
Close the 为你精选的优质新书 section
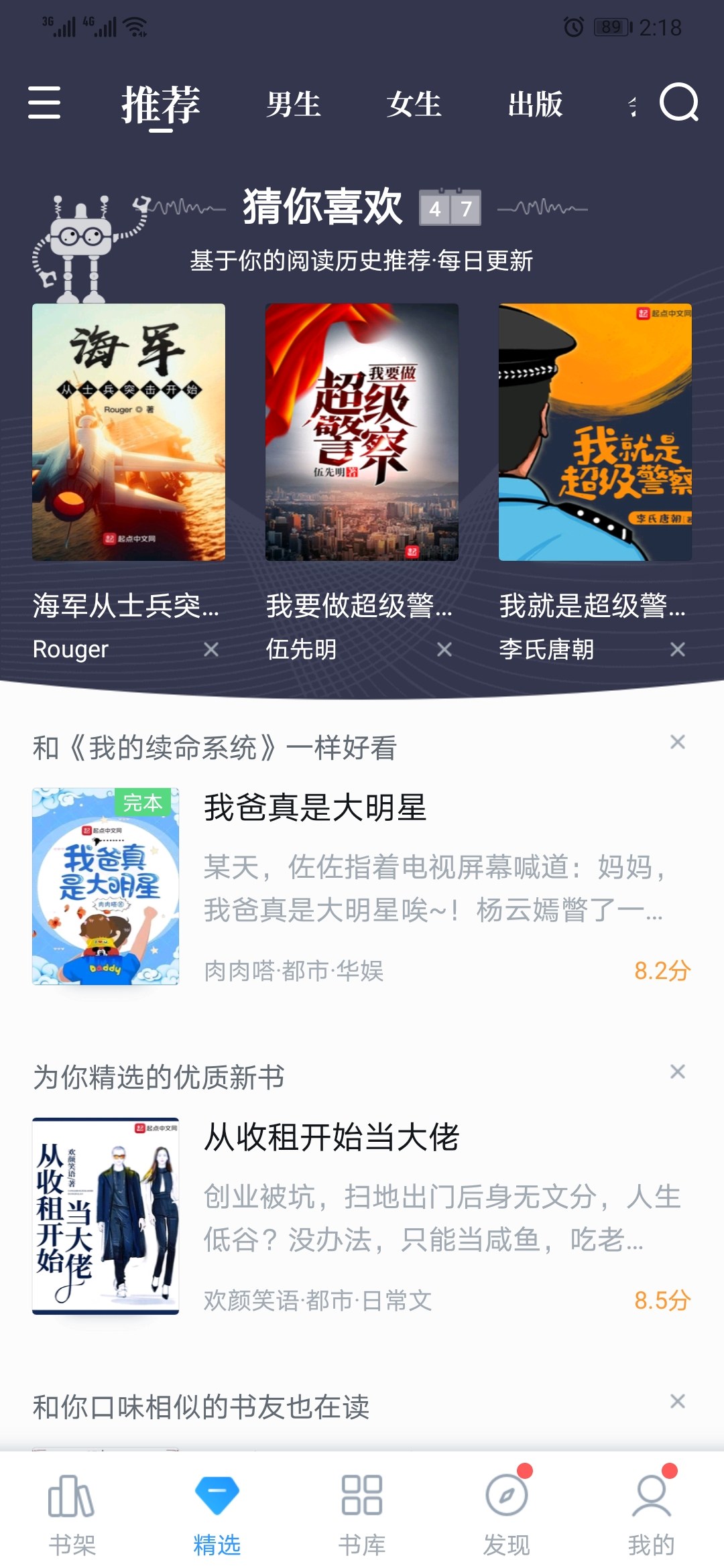pyautogui.click(x=677, y=1071)
